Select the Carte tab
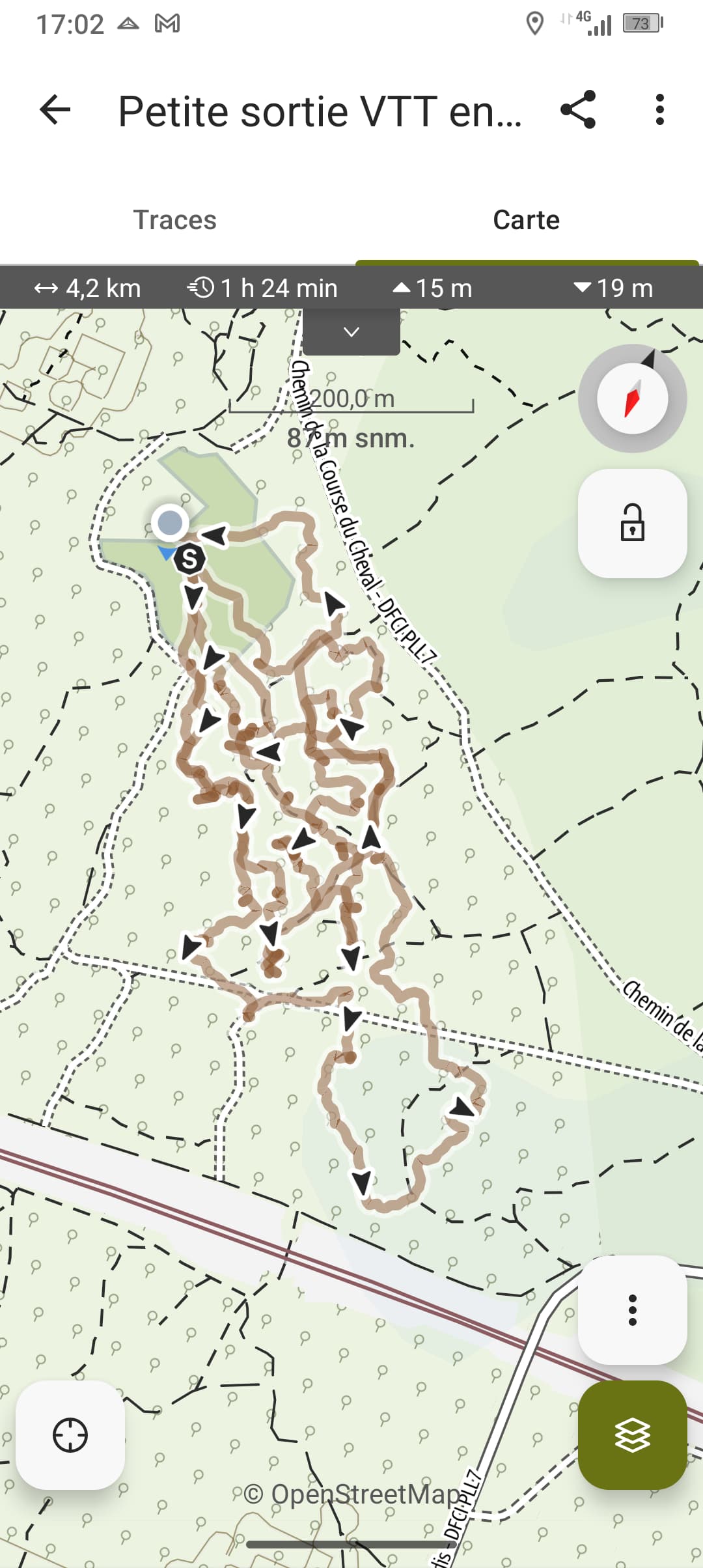Image resolution: width=703 pixels, height=1568 pixels. tap(527, 220)
